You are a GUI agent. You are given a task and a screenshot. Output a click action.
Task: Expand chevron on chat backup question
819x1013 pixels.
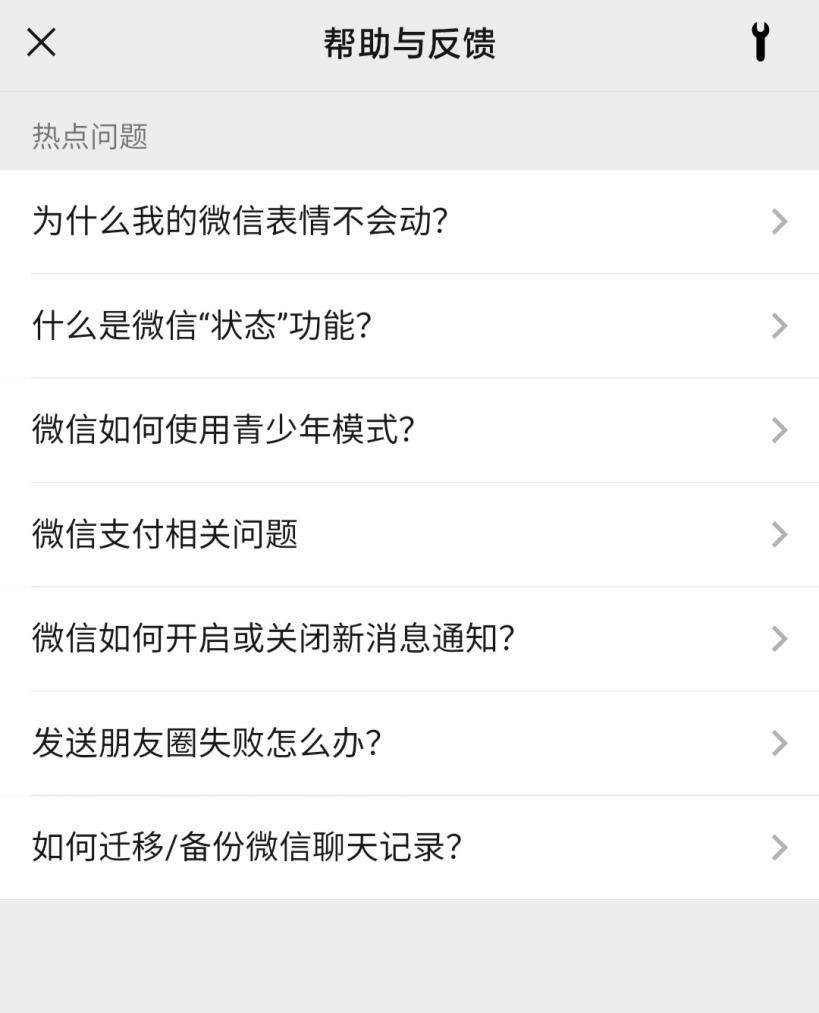point(779,847)
